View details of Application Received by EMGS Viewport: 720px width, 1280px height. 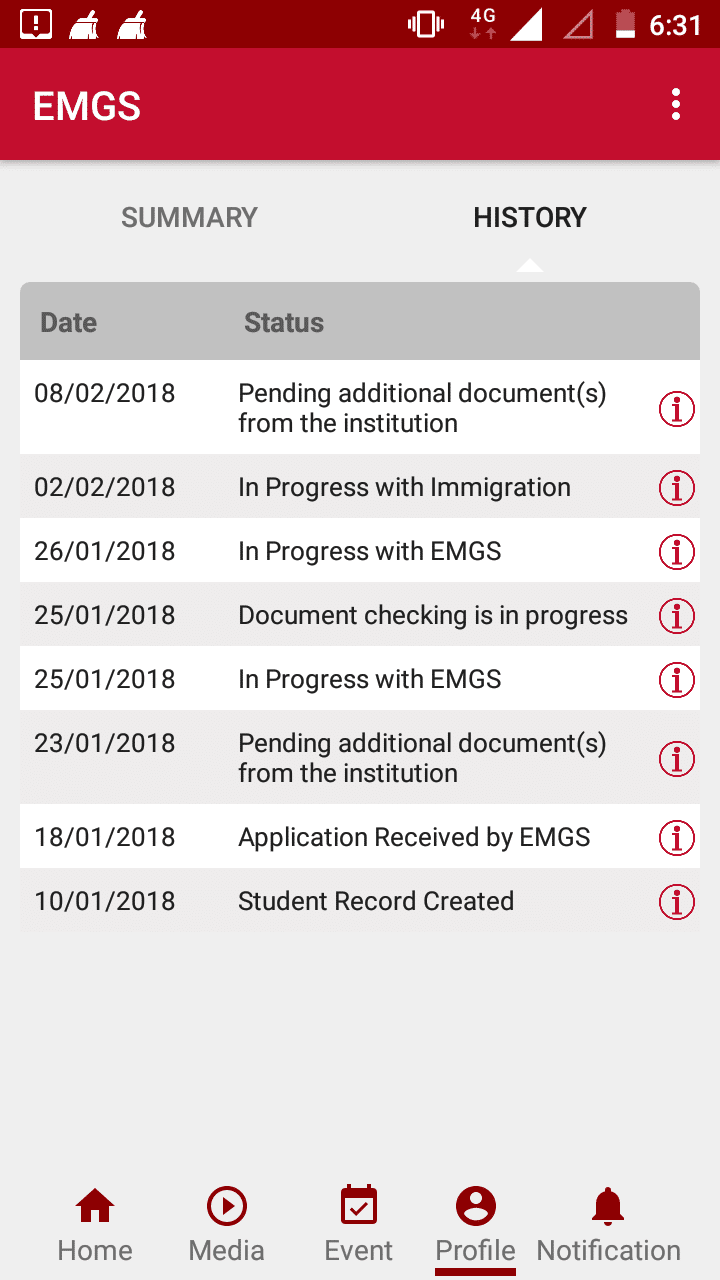coord(677,837)
